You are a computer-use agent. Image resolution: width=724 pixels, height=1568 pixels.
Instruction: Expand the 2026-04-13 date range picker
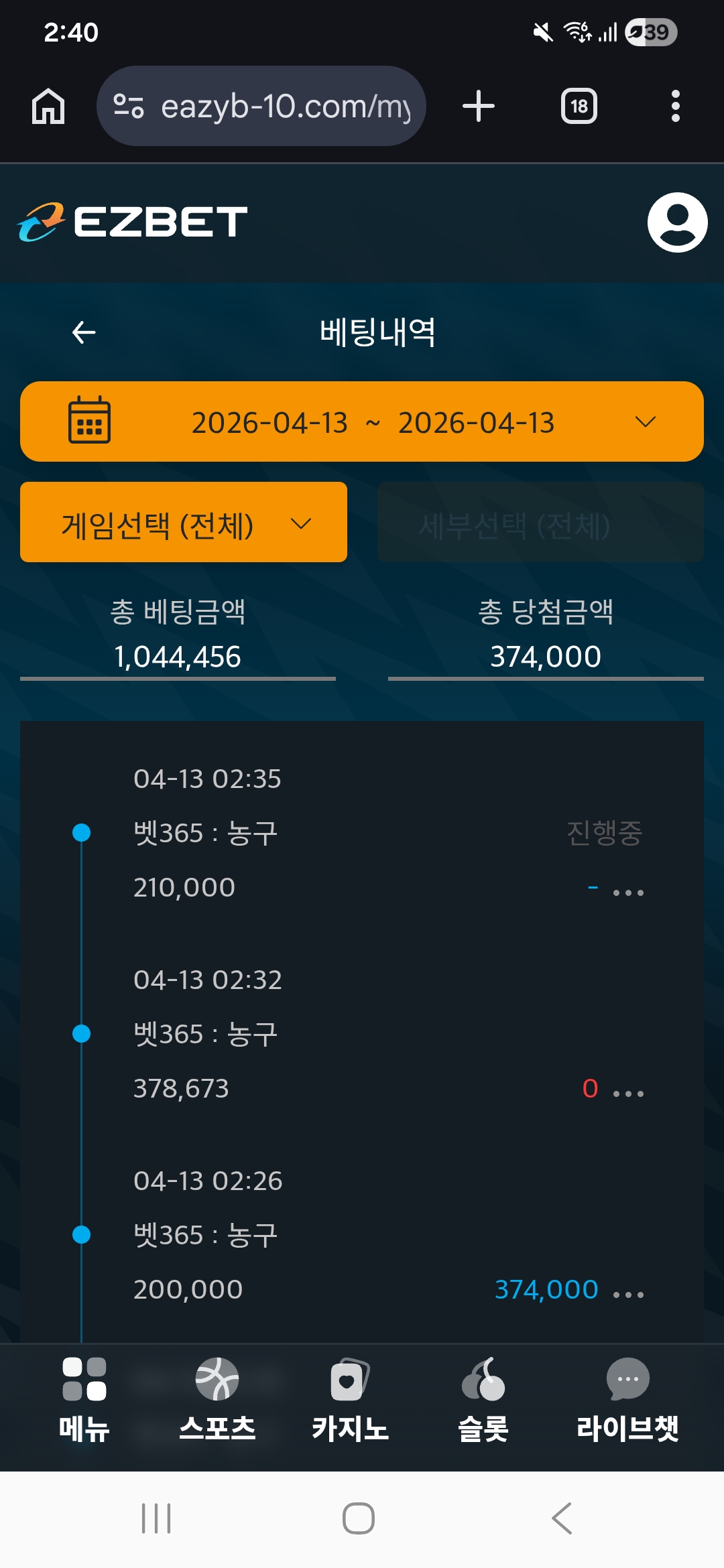(x=362, y=422)
